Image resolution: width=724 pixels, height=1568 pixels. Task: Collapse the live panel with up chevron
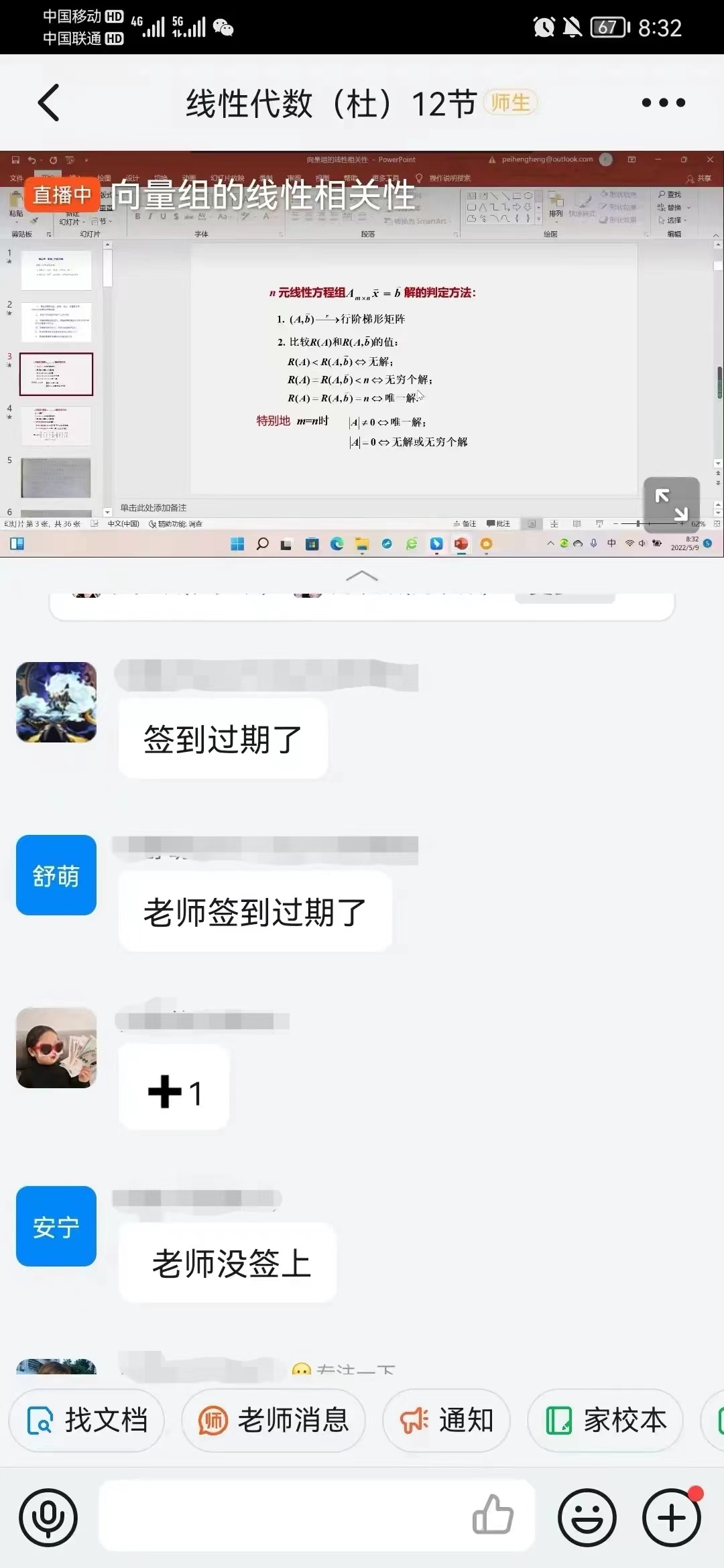coord(362,576)
